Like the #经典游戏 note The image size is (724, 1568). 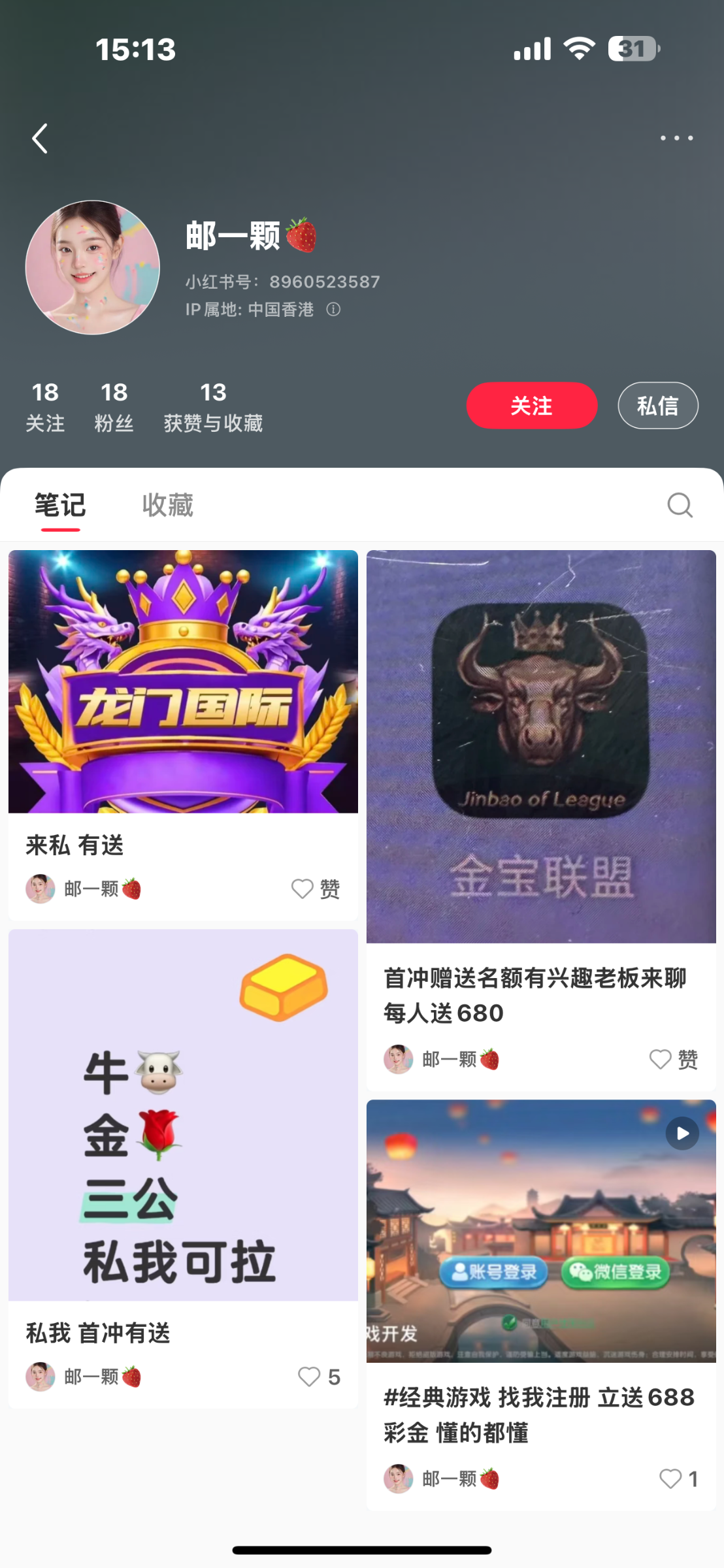point(670,1478)
